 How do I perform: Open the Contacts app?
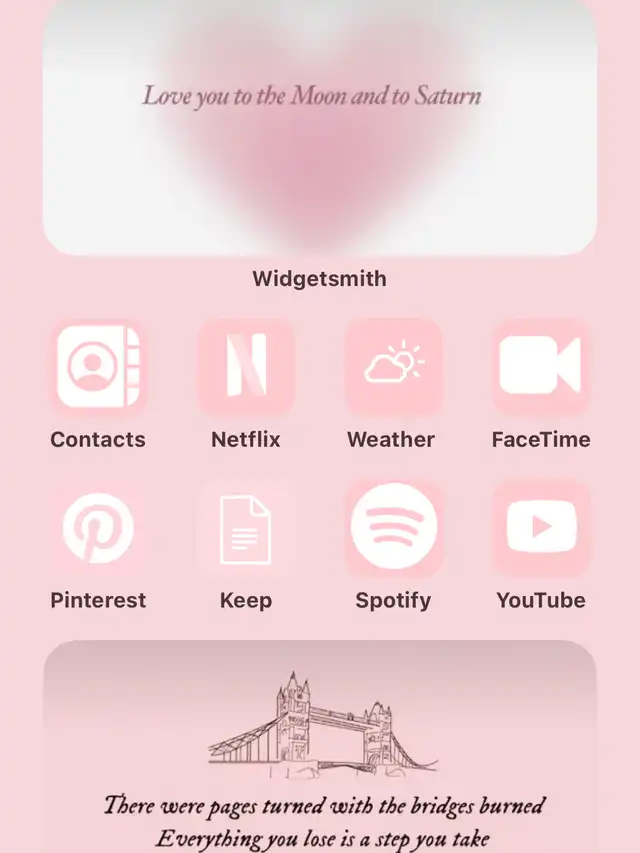tap(98, 368)
